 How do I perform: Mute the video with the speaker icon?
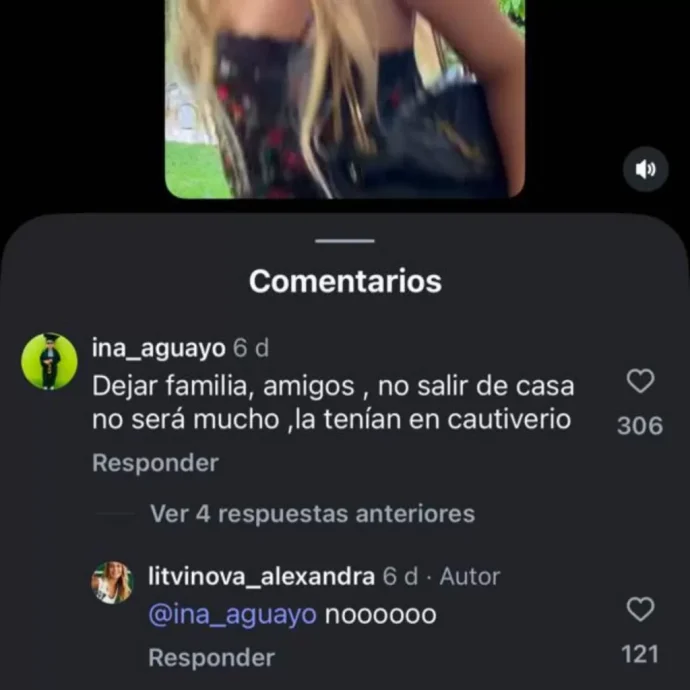(x=645, y=169)
